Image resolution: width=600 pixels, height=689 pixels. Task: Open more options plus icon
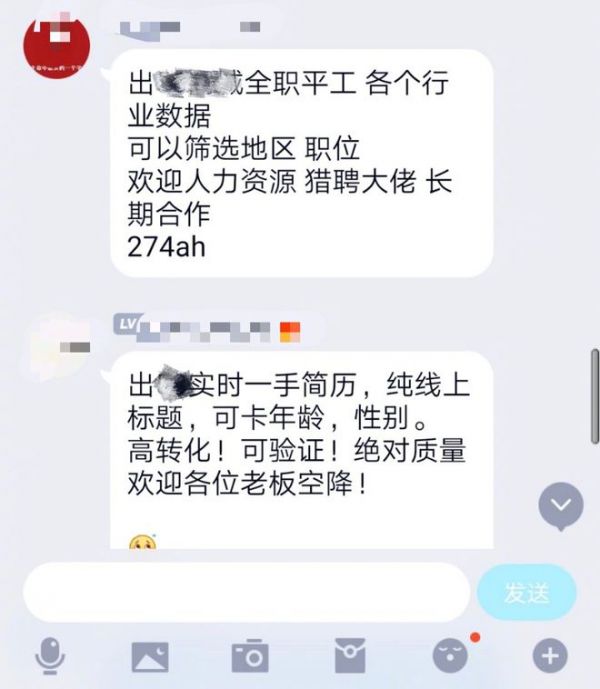pyautogui.click(x=549, y=656)
